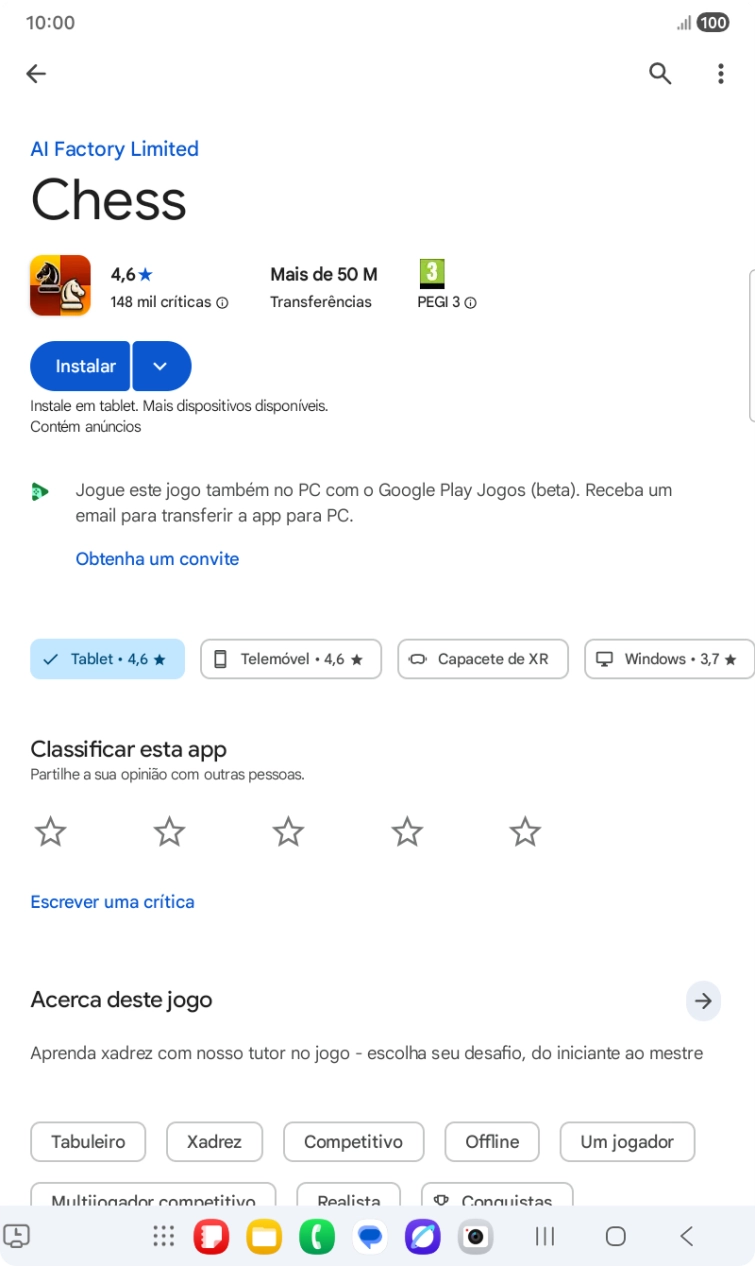Tap the ratings info icon next to 148 mil críticas
Image resolution: width=755 pixels, height=1266 pixels.
tap(224, 302)
